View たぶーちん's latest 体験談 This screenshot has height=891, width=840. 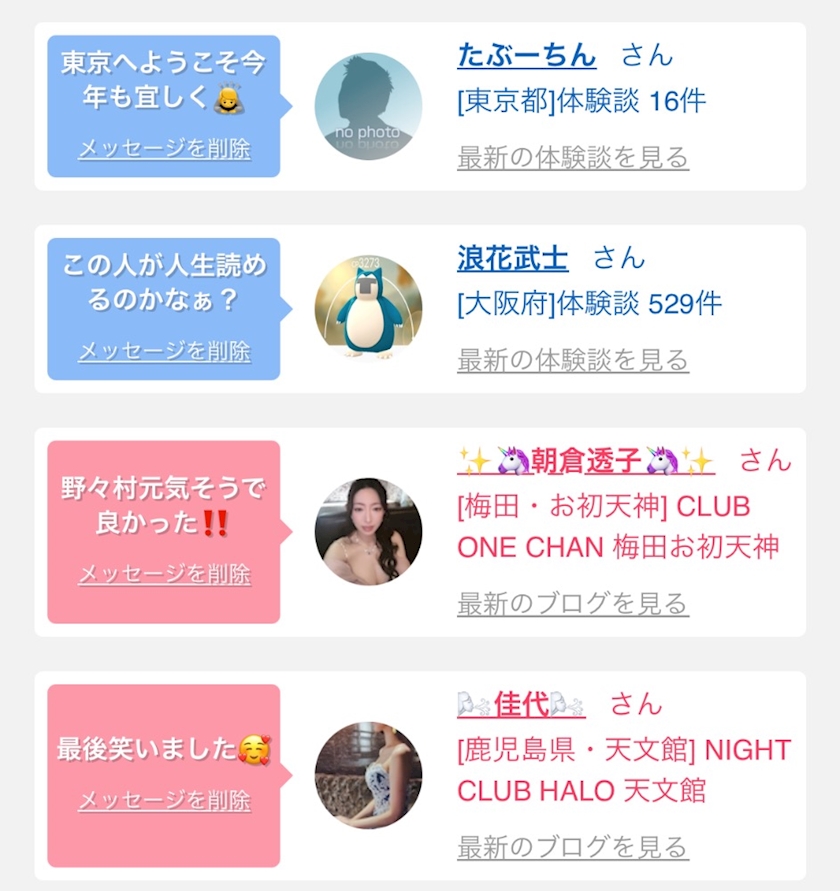[x=573, y=157]
